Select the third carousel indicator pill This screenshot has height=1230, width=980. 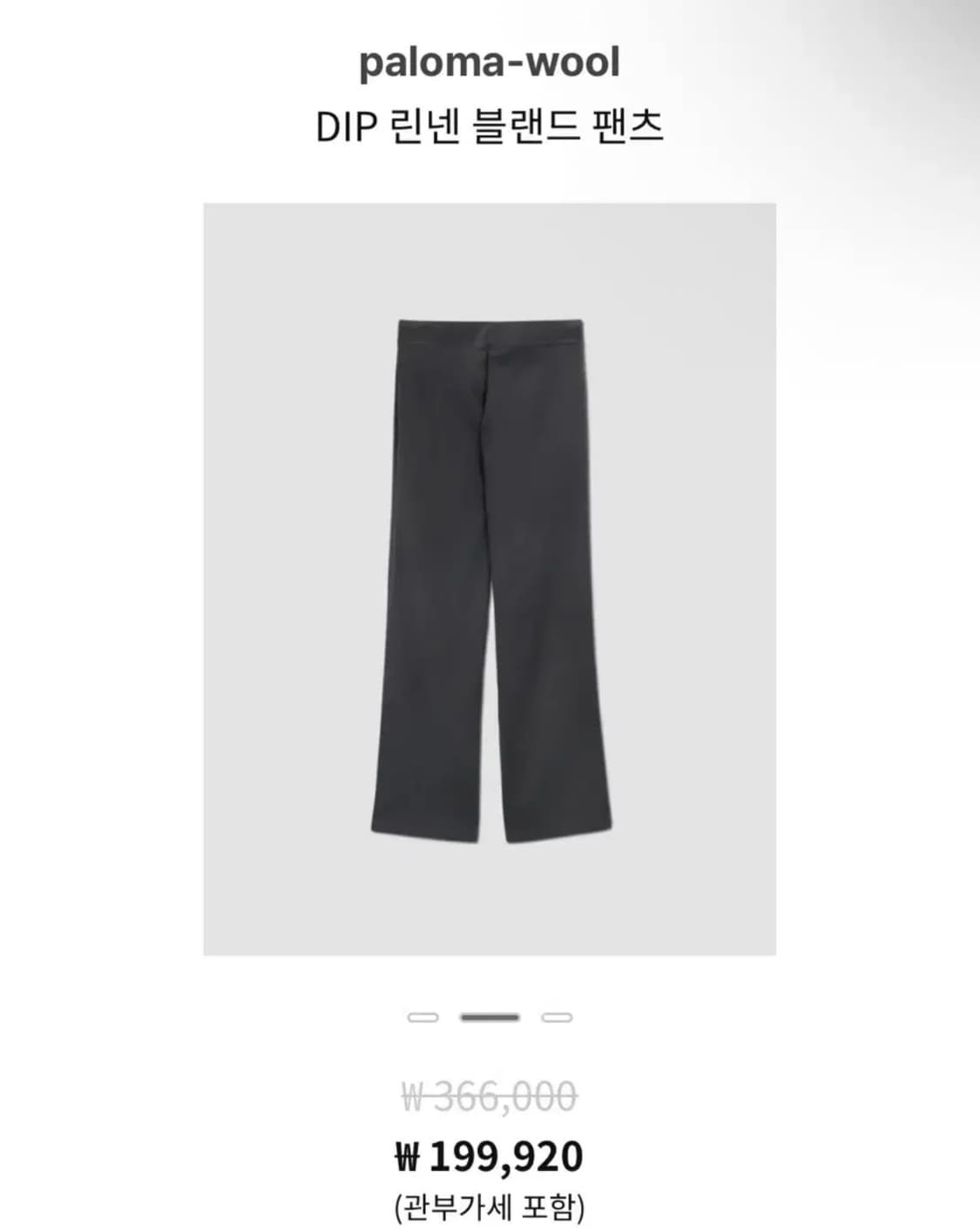(x=558, y=1016)
